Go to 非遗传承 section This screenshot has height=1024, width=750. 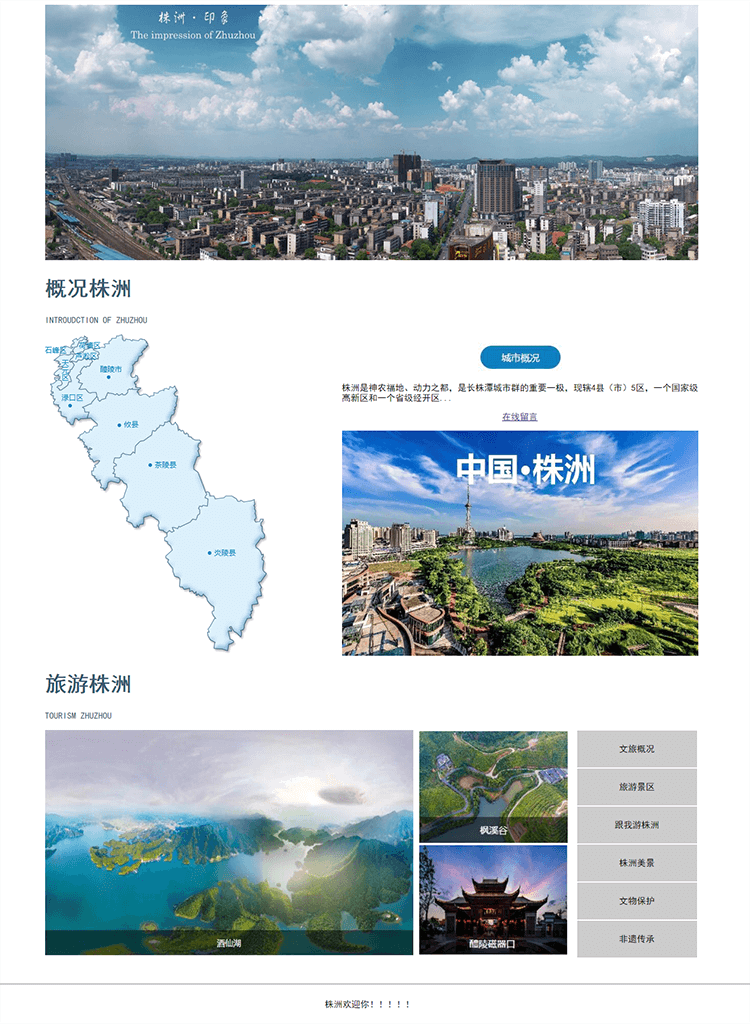636,939
